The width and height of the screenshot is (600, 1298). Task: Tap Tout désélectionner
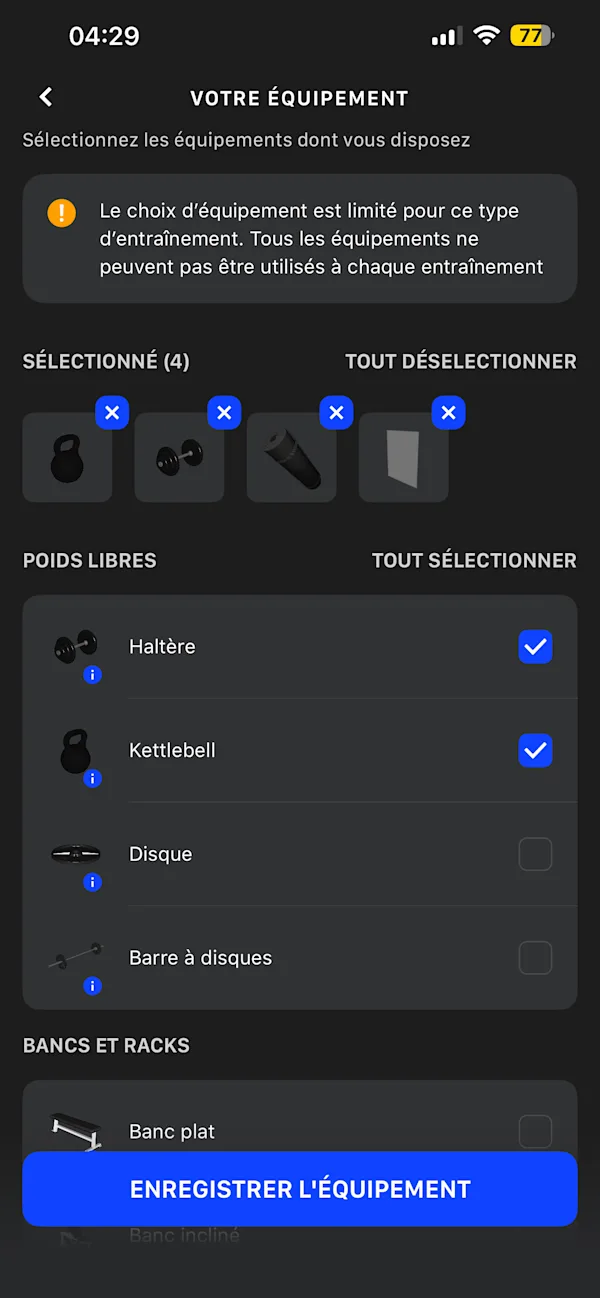pos(461,361)
